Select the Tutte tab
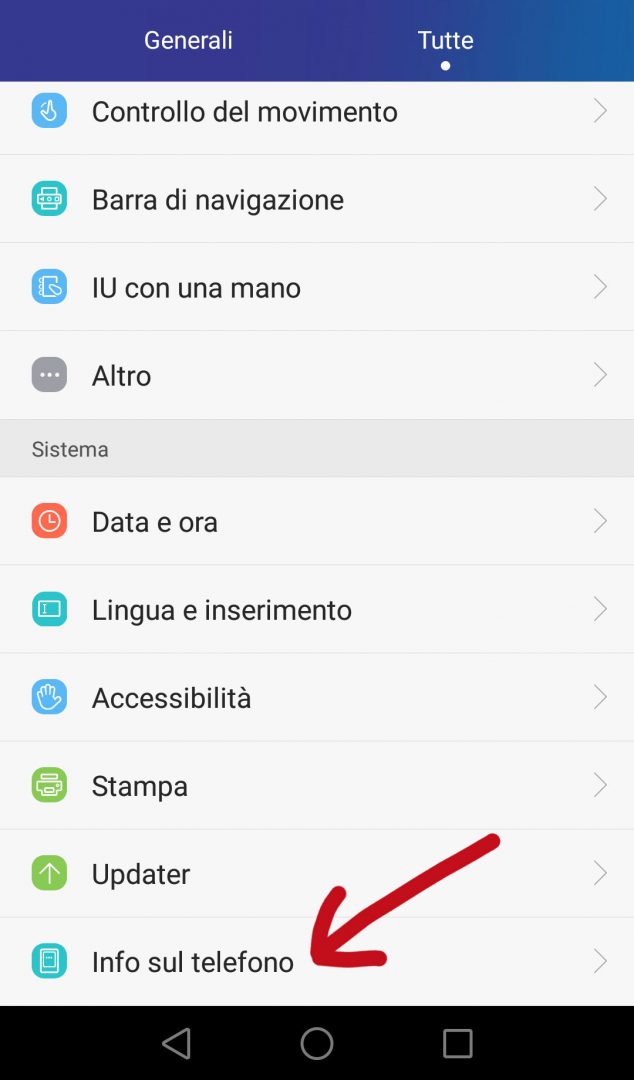 pos(445,41)
